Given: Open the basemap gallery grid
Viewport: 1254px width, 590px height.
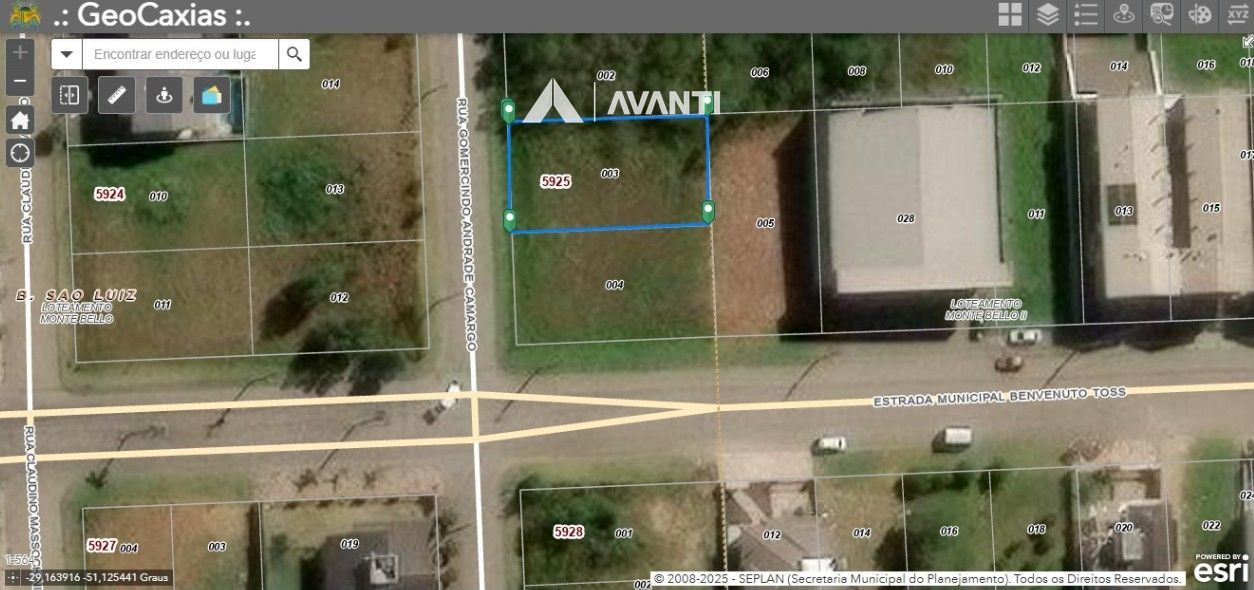Looking at the screenshot, I should click(x=1010, y=14).
